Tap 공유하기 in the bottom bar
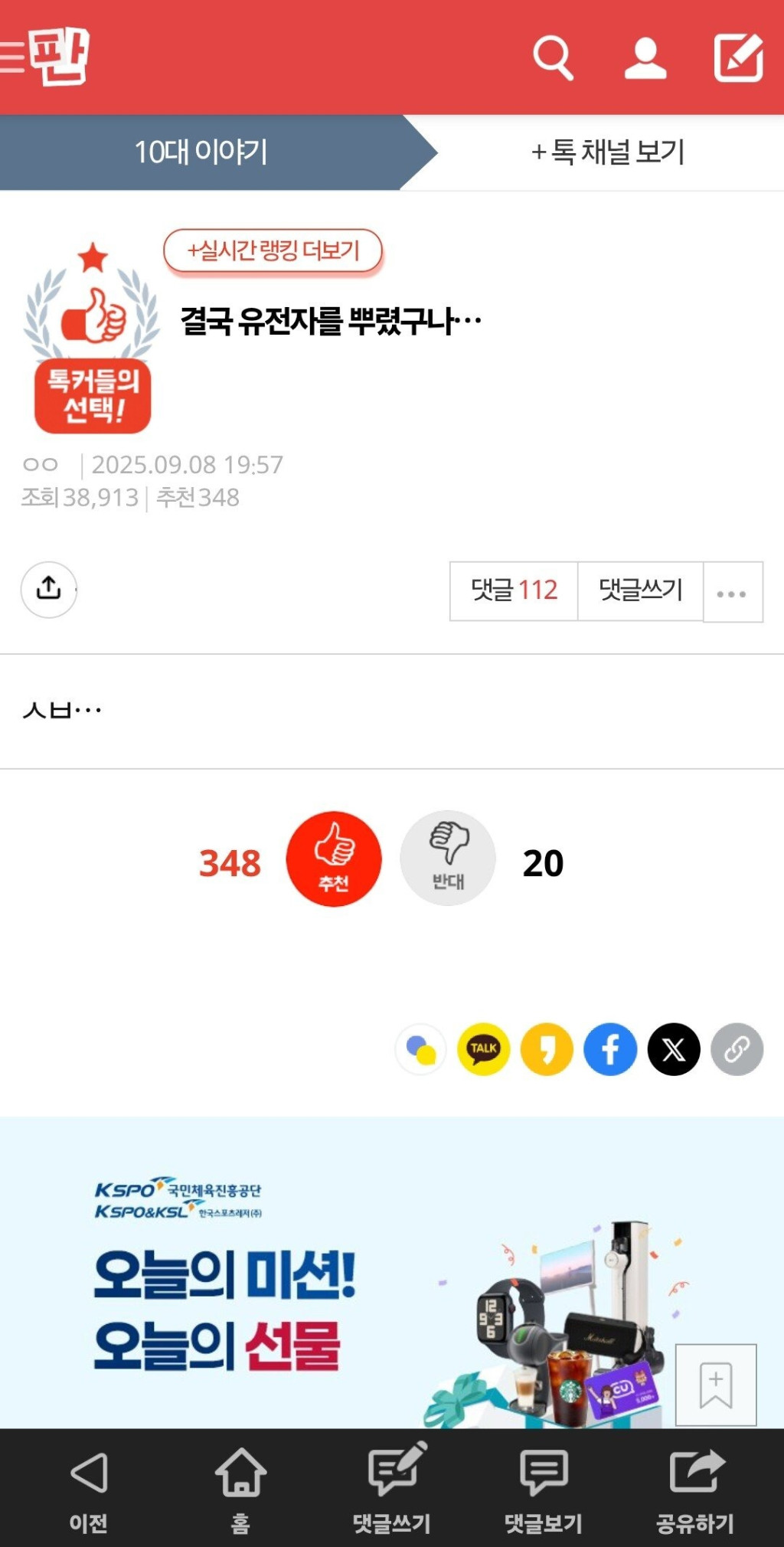Image resolution: width=784 pixels, height=1547 pixels. point(695,1487)
